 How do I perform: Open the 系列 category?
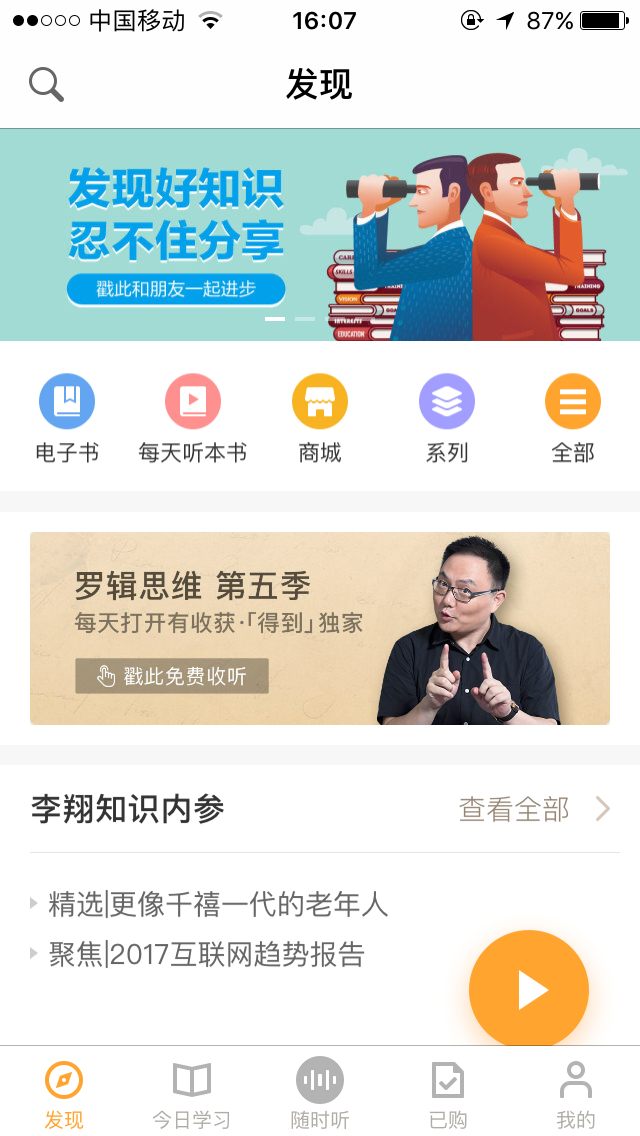pos(446,419)
